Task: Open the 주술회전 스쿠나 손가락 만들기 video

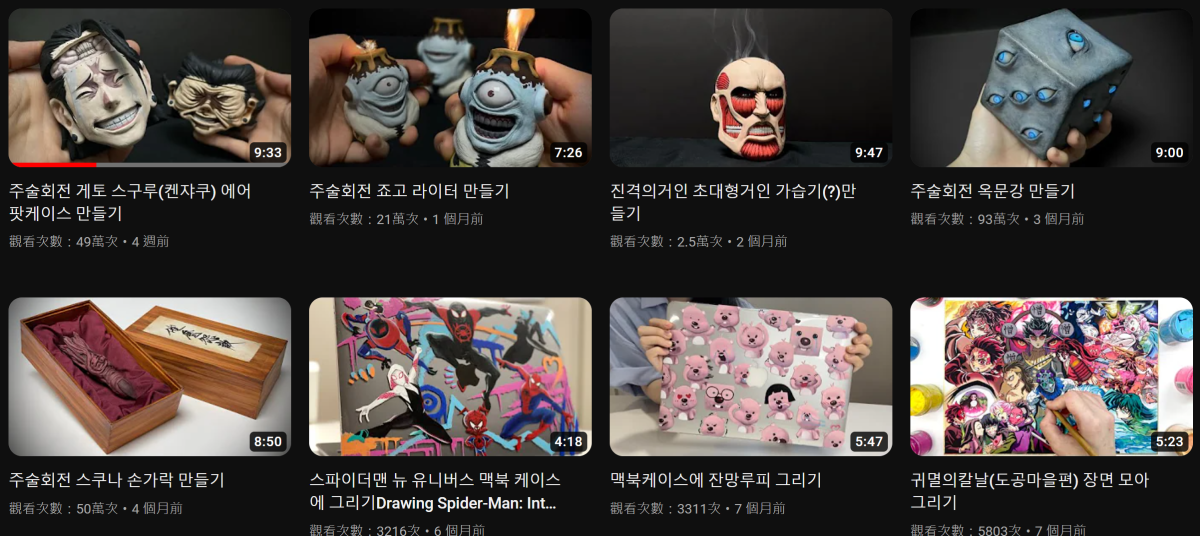Action: coord(150,376)
